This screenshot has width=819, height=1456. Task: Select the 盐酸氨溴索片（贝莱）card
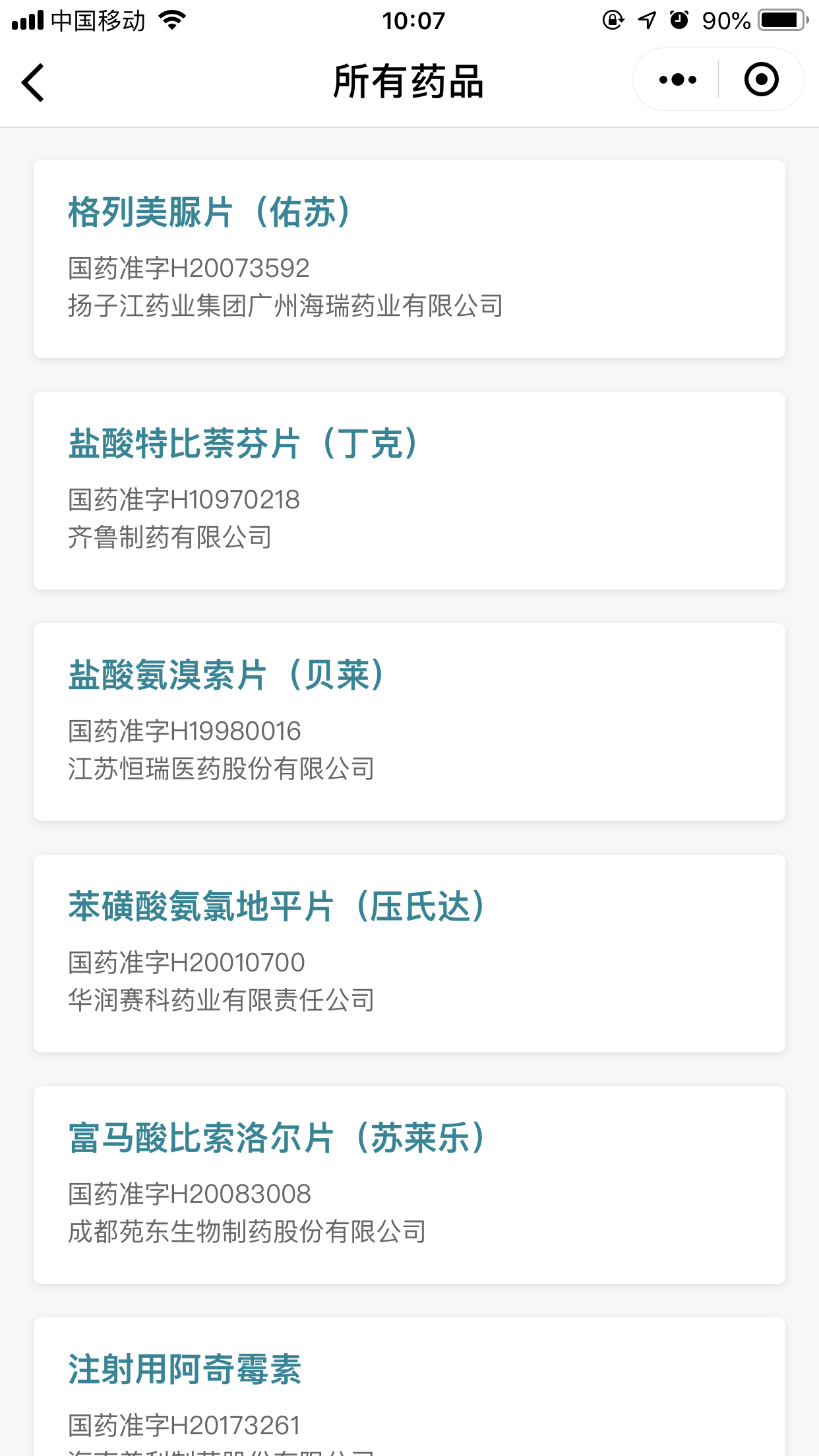point(409,722)
